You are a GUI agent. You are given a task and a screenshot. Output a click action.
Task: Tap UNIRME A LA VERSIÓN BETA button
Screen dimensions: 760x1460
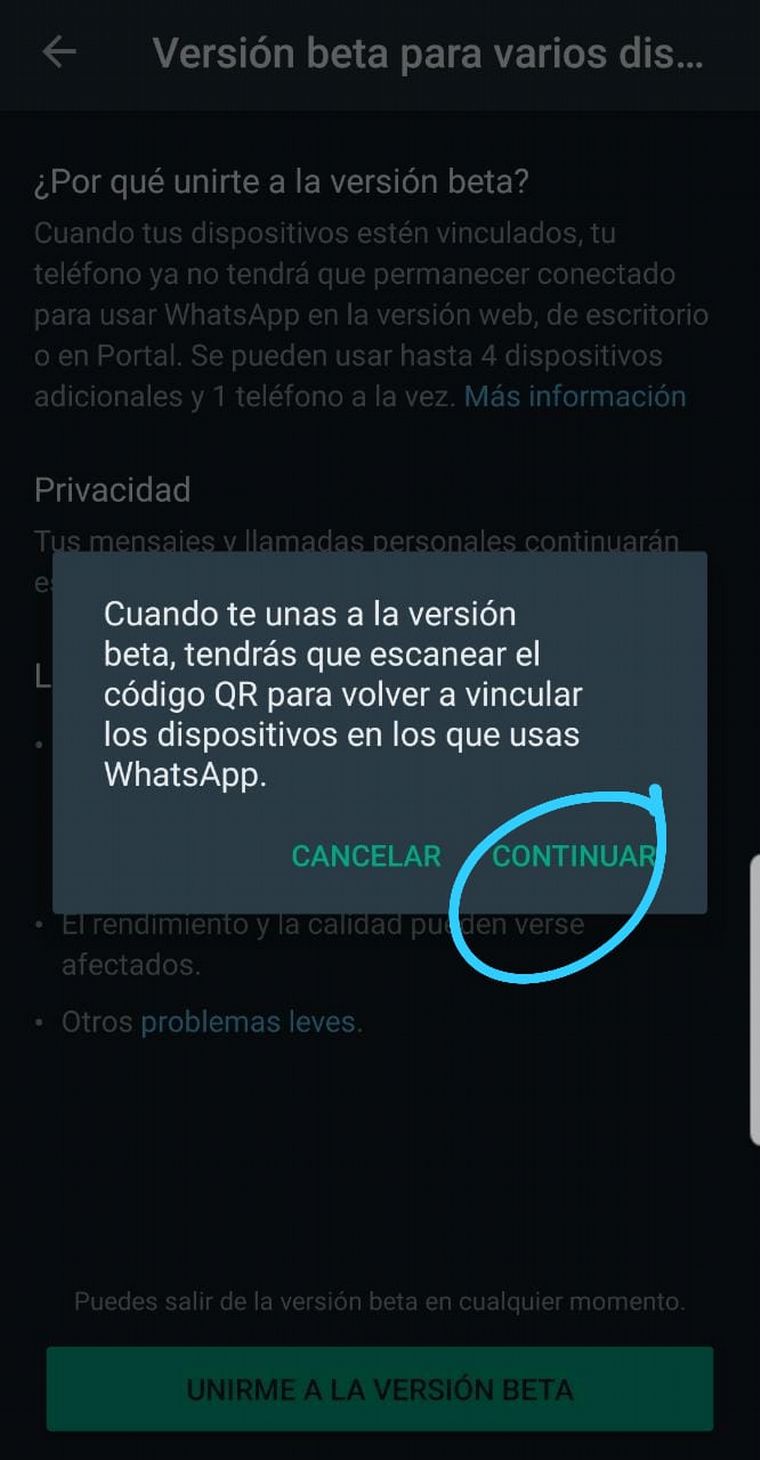[380, 1389]
